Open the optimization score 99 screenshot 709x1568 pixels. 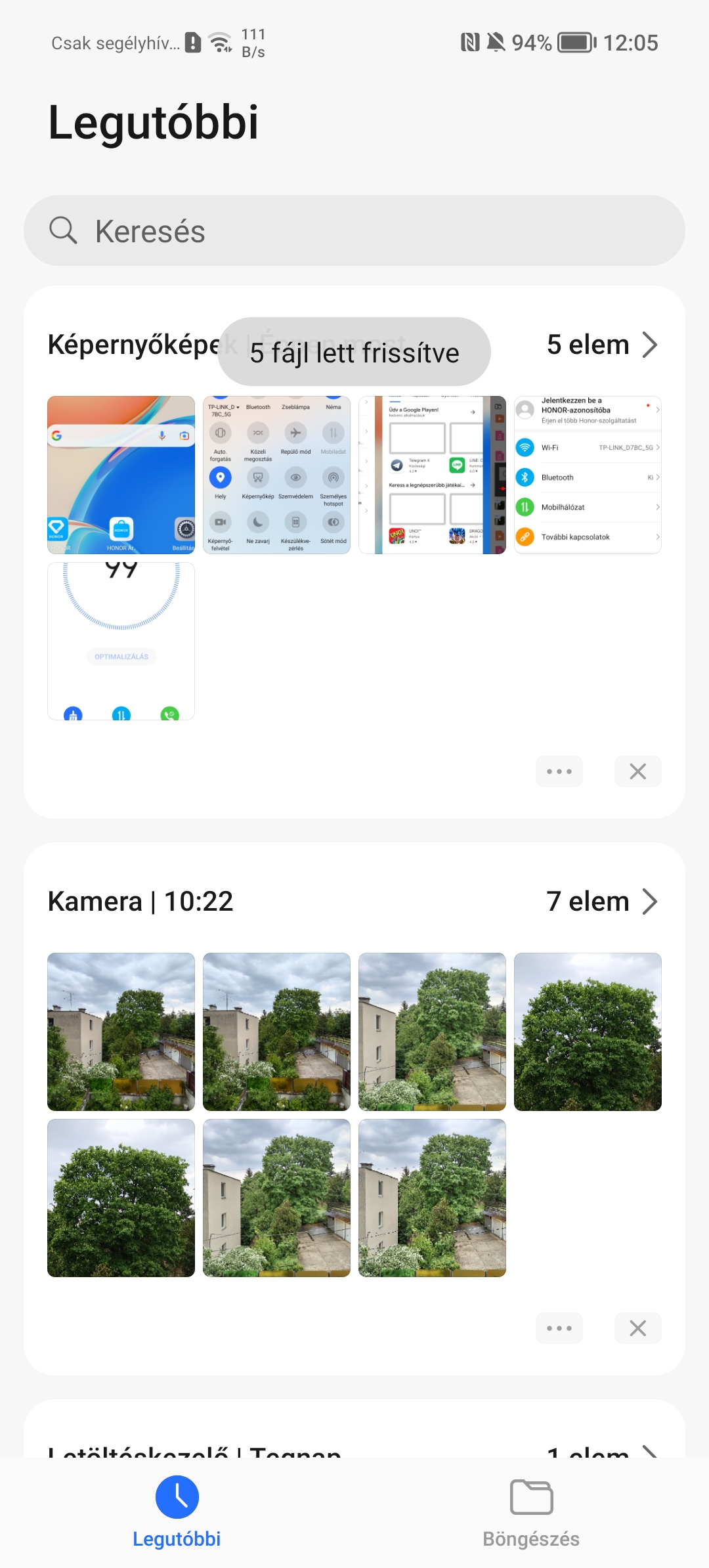pyautogui.click(x=121, y=641)
